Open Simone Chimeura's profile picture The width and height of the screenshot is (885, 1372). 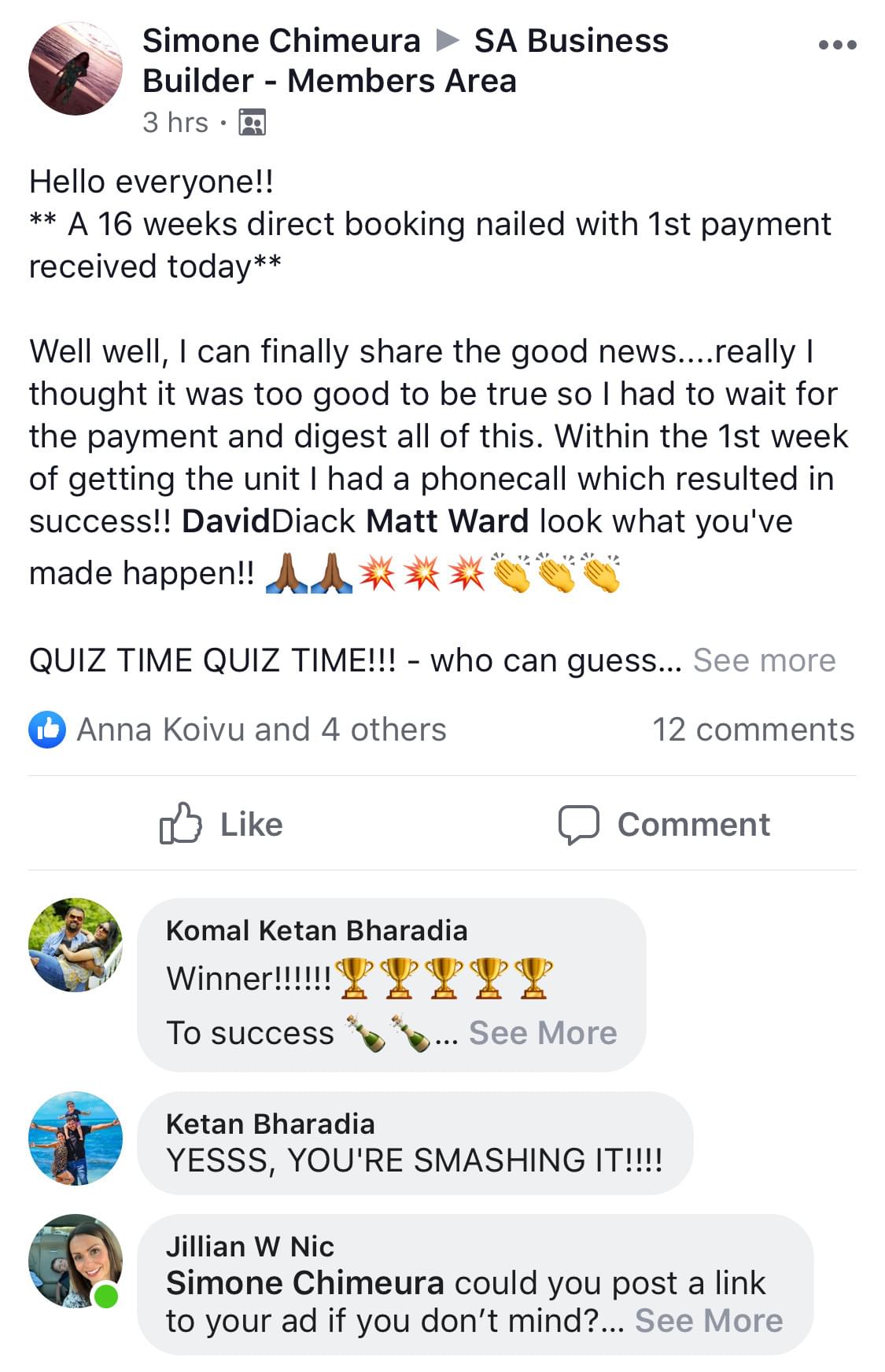[x=76, y=69]
